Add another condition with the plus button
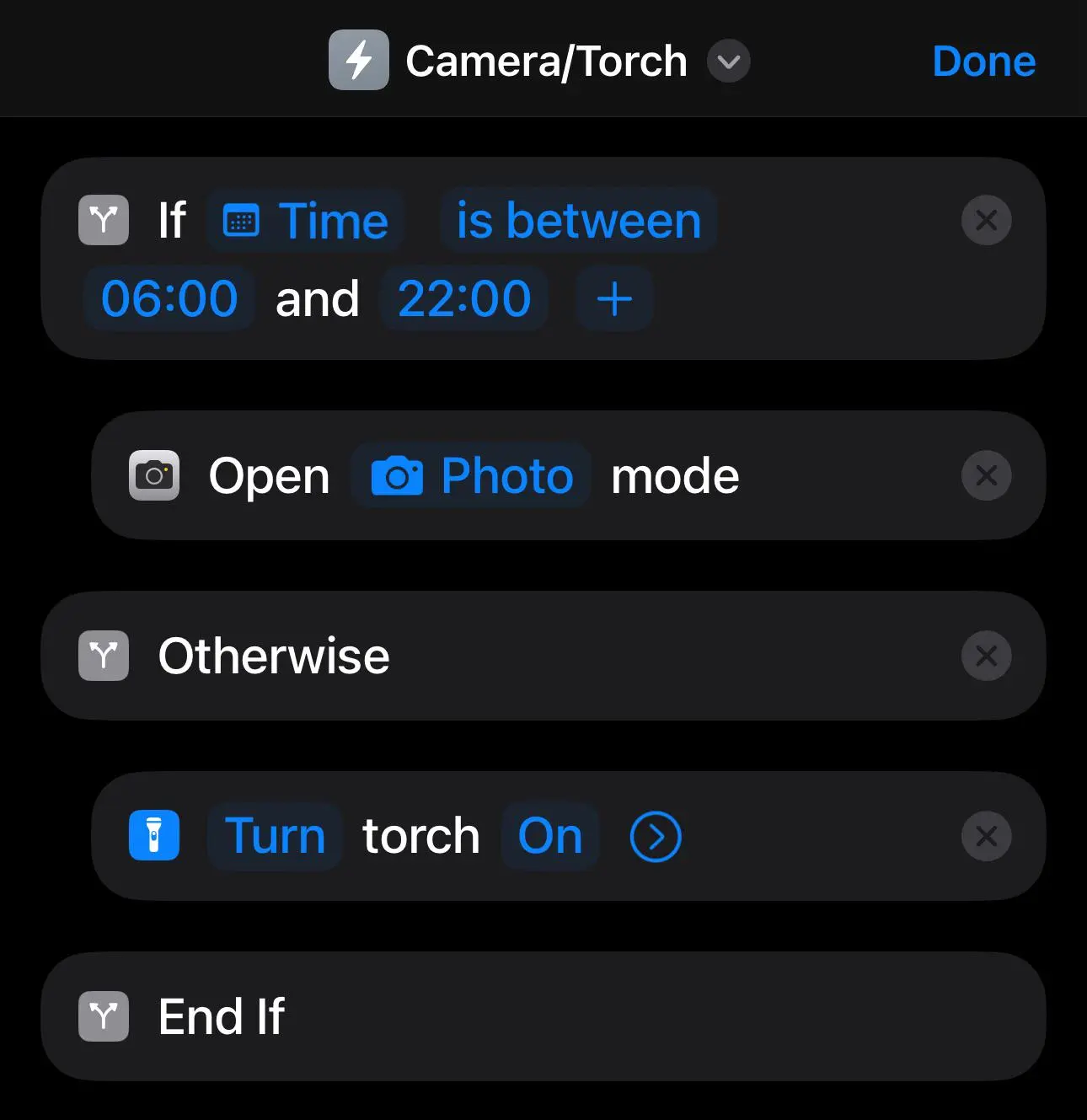The height and width of the screenshot is (1120, 1087). 614,297
